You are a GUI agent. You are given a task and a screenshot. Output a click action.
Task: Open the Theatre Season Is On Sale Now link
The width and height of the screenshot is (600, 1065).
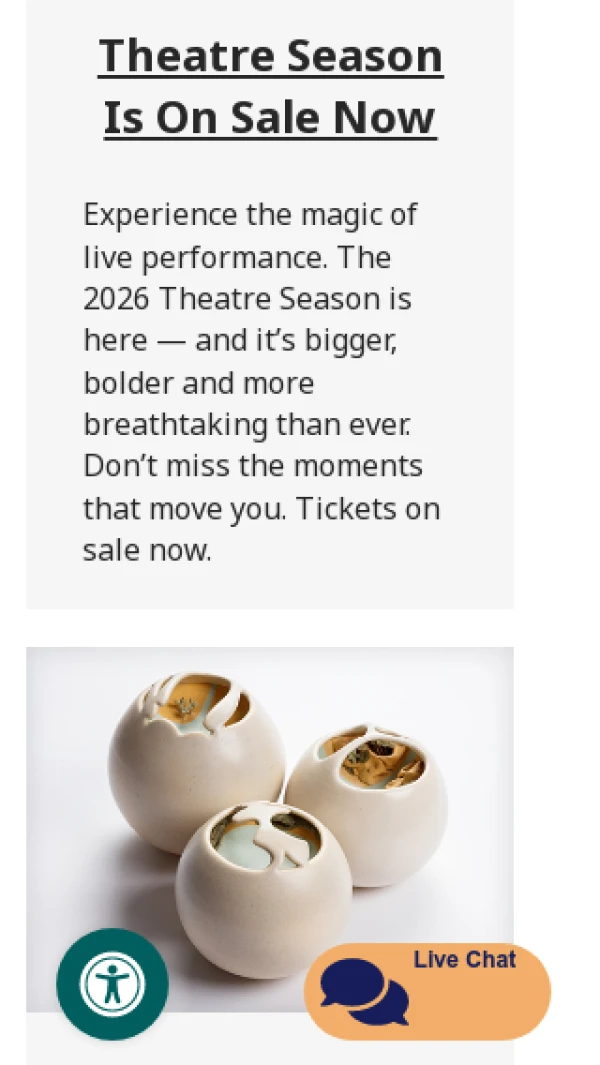pyautogui.click(x=270, y=86)
